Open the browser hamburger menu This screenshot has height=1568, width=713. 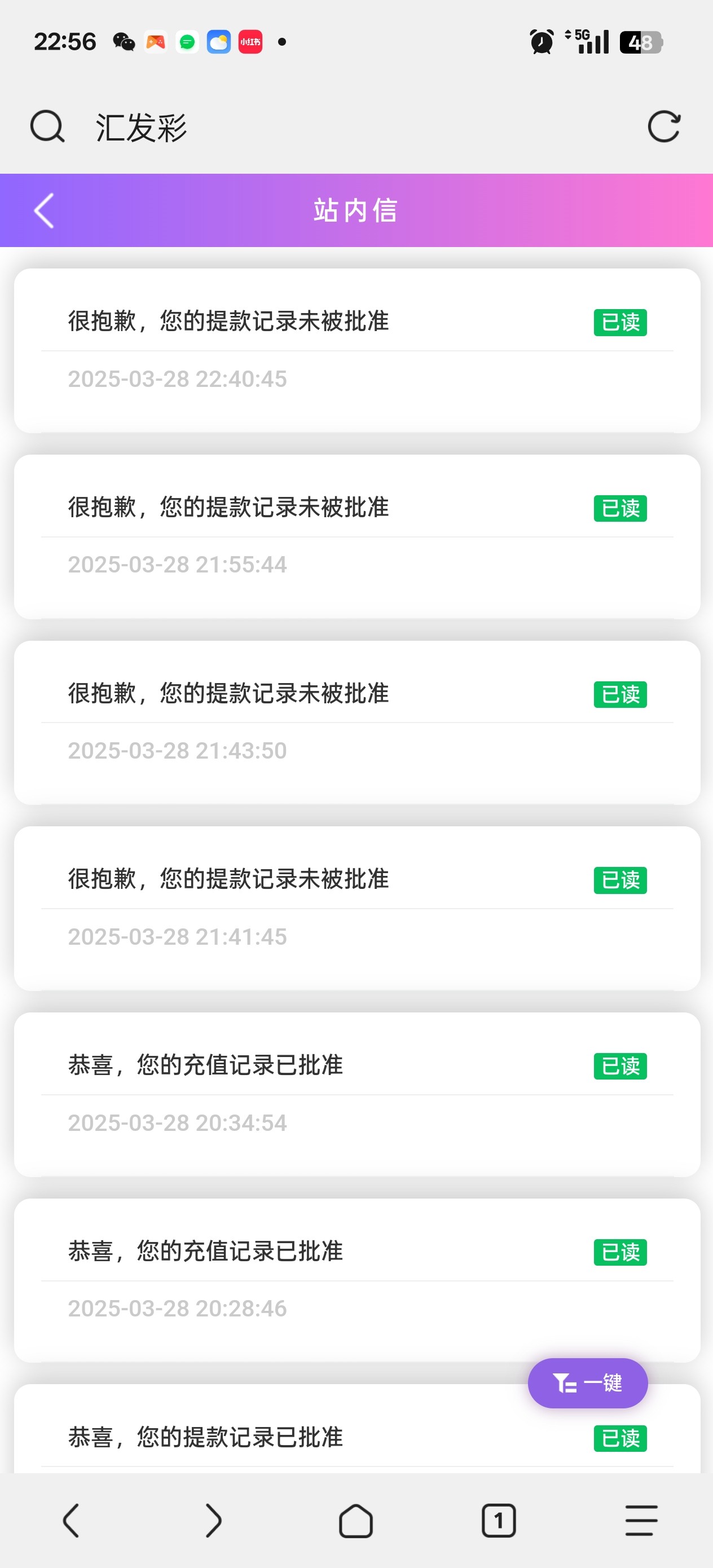coord(641,1521)
